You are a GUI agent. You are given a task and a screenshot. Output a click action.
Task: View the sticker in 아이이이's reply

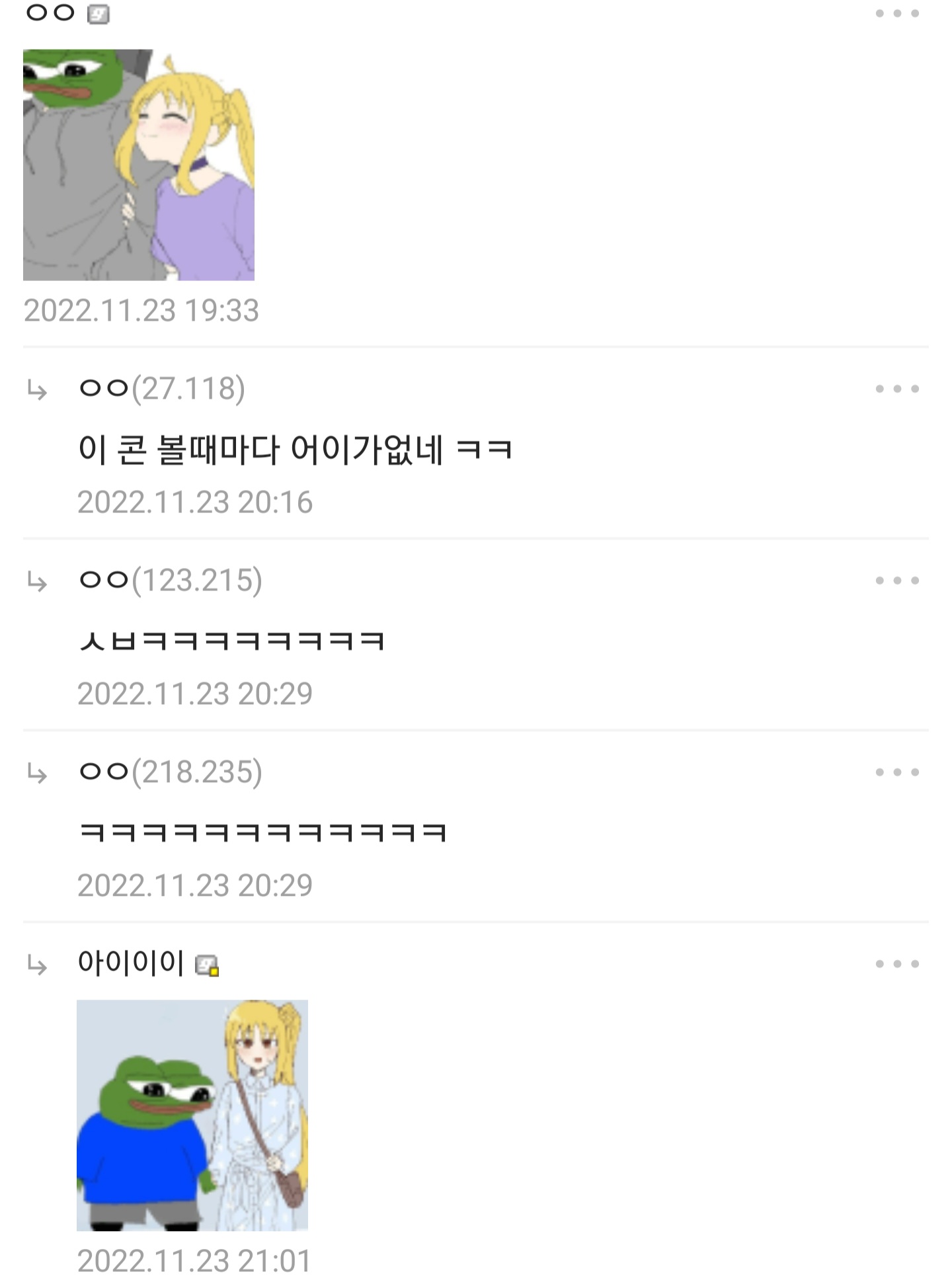[x=192, y=1115]
